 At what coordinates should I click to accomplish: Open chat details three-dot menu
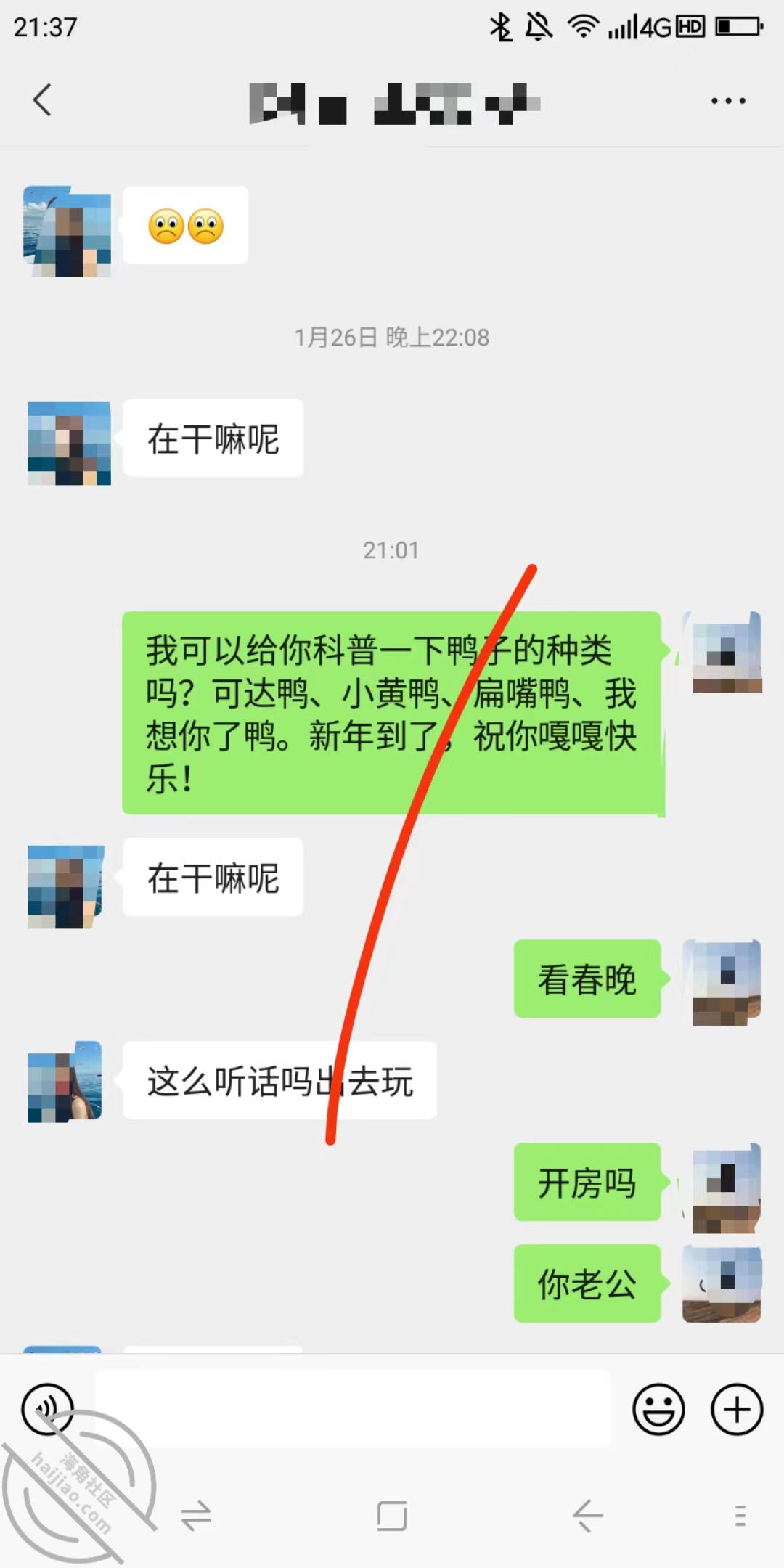[x=728, y=101]
